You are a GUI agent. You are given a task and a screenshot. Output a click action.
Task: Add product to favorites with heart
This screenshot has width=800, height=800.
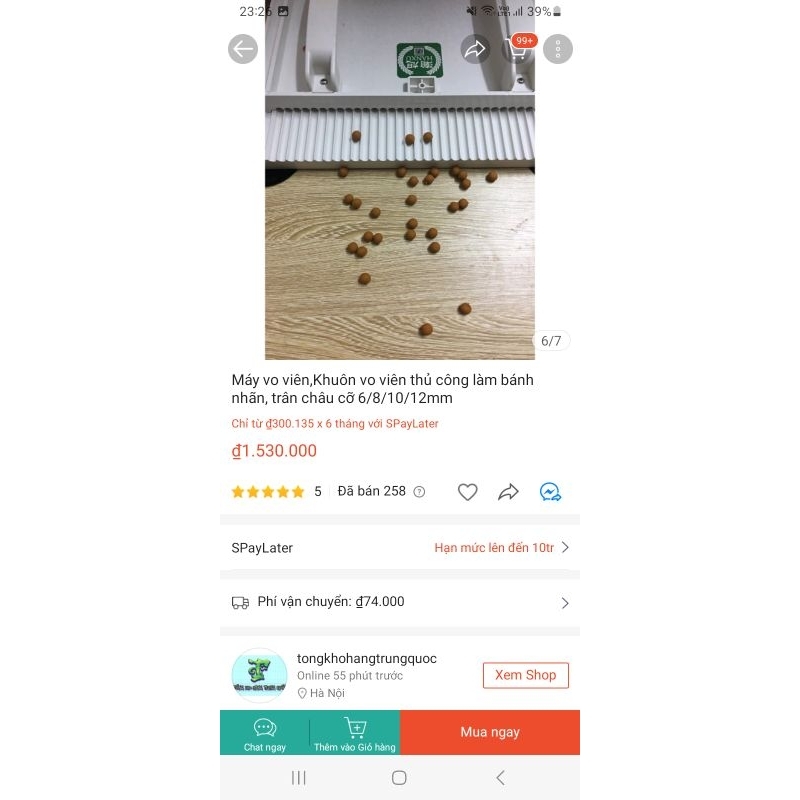click(x=467, y=492)
